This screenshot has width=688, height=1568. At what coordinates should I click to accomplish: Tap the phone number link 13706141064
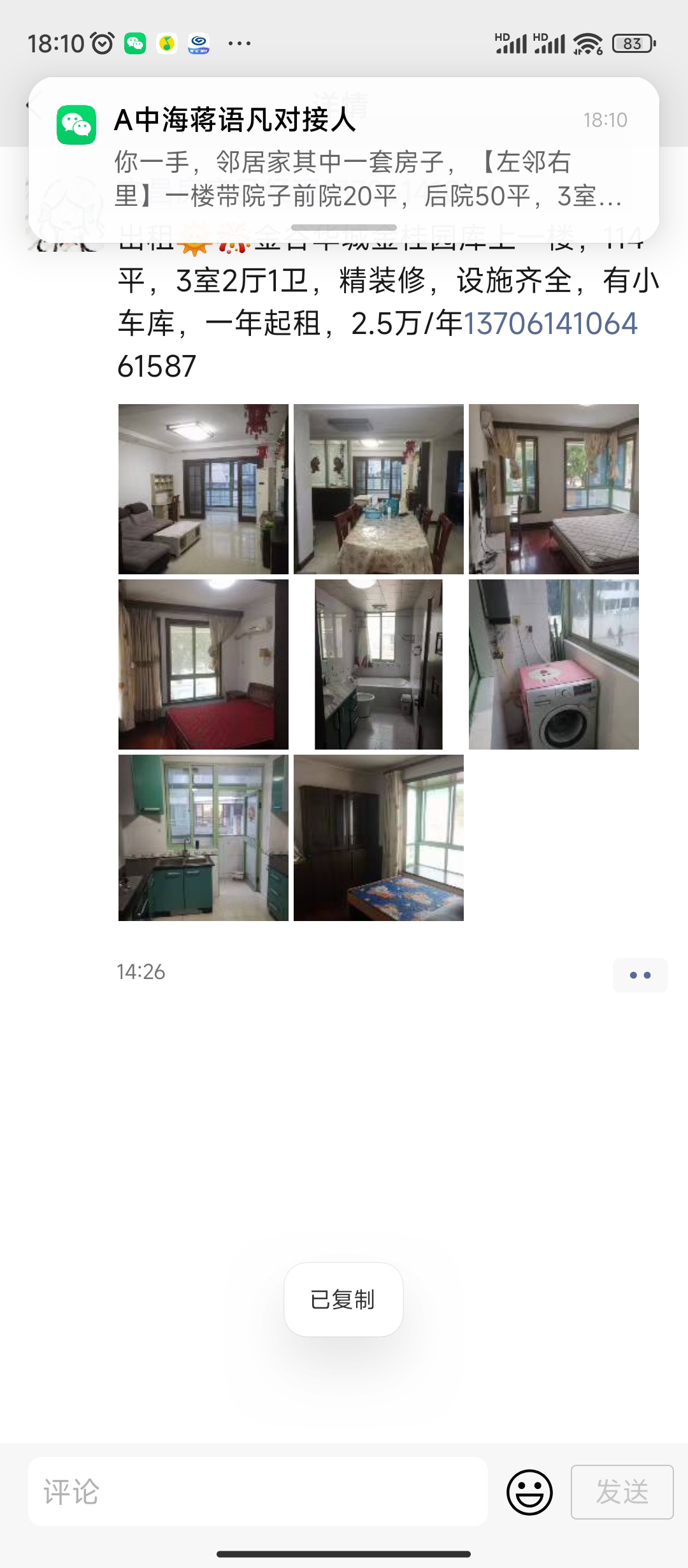(x=550, y=324)
